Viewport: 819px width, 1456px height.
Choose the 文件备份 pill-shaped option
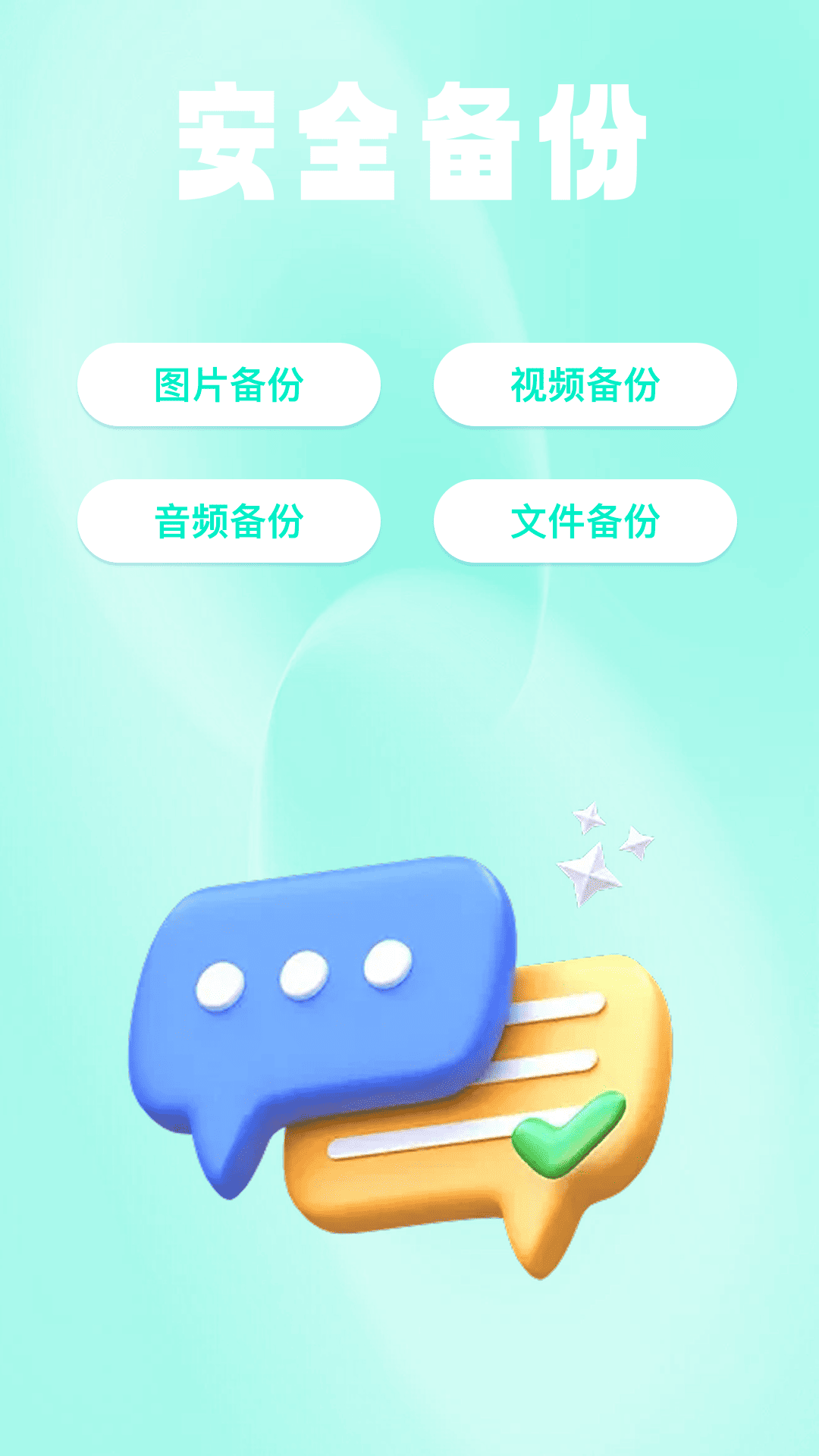(x=588, y=520)
